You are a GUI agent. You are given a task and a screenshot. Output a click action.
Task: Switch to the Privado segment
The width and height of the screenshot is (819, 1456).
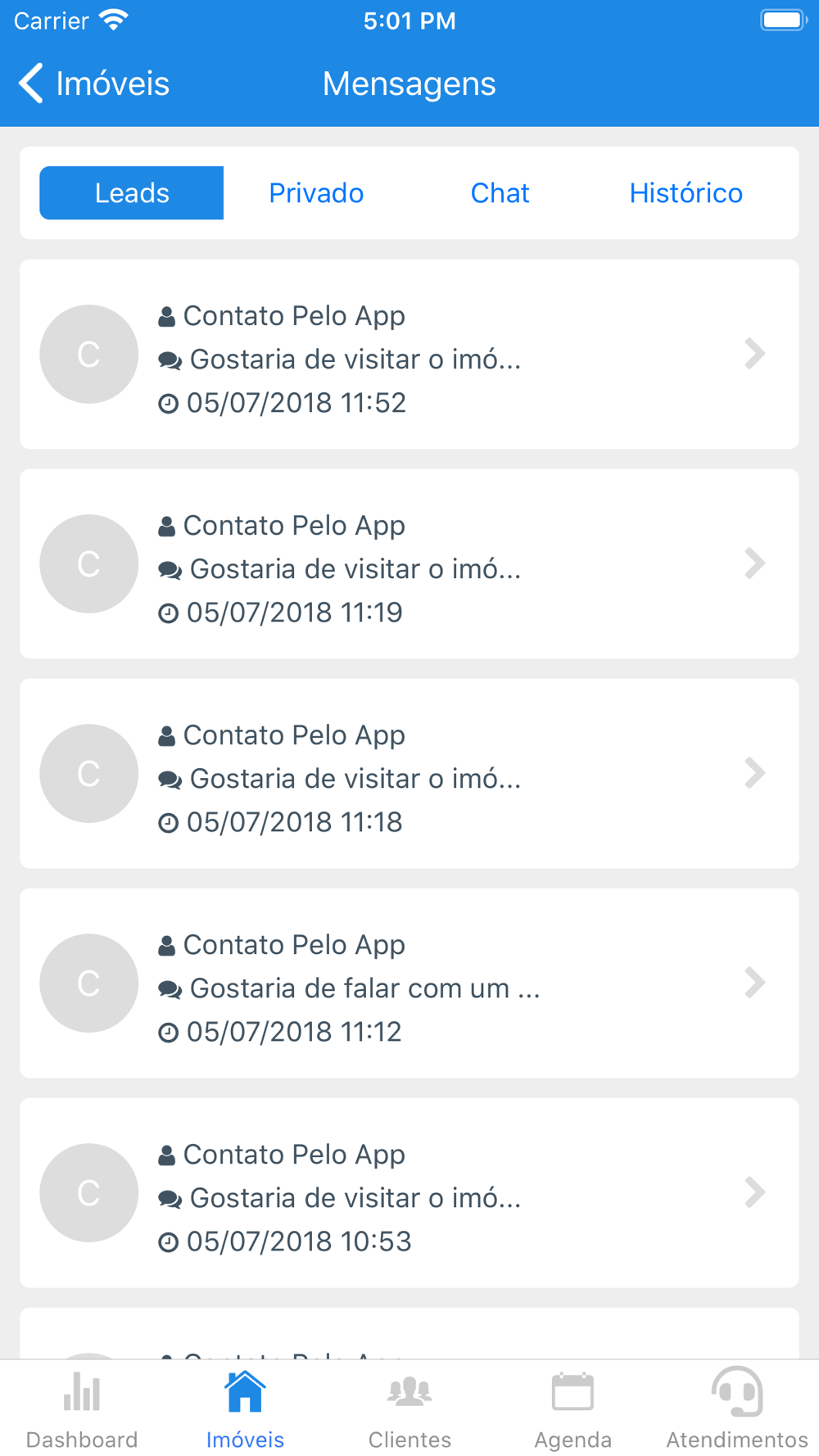pyautogui.click(x=316, y=193)
